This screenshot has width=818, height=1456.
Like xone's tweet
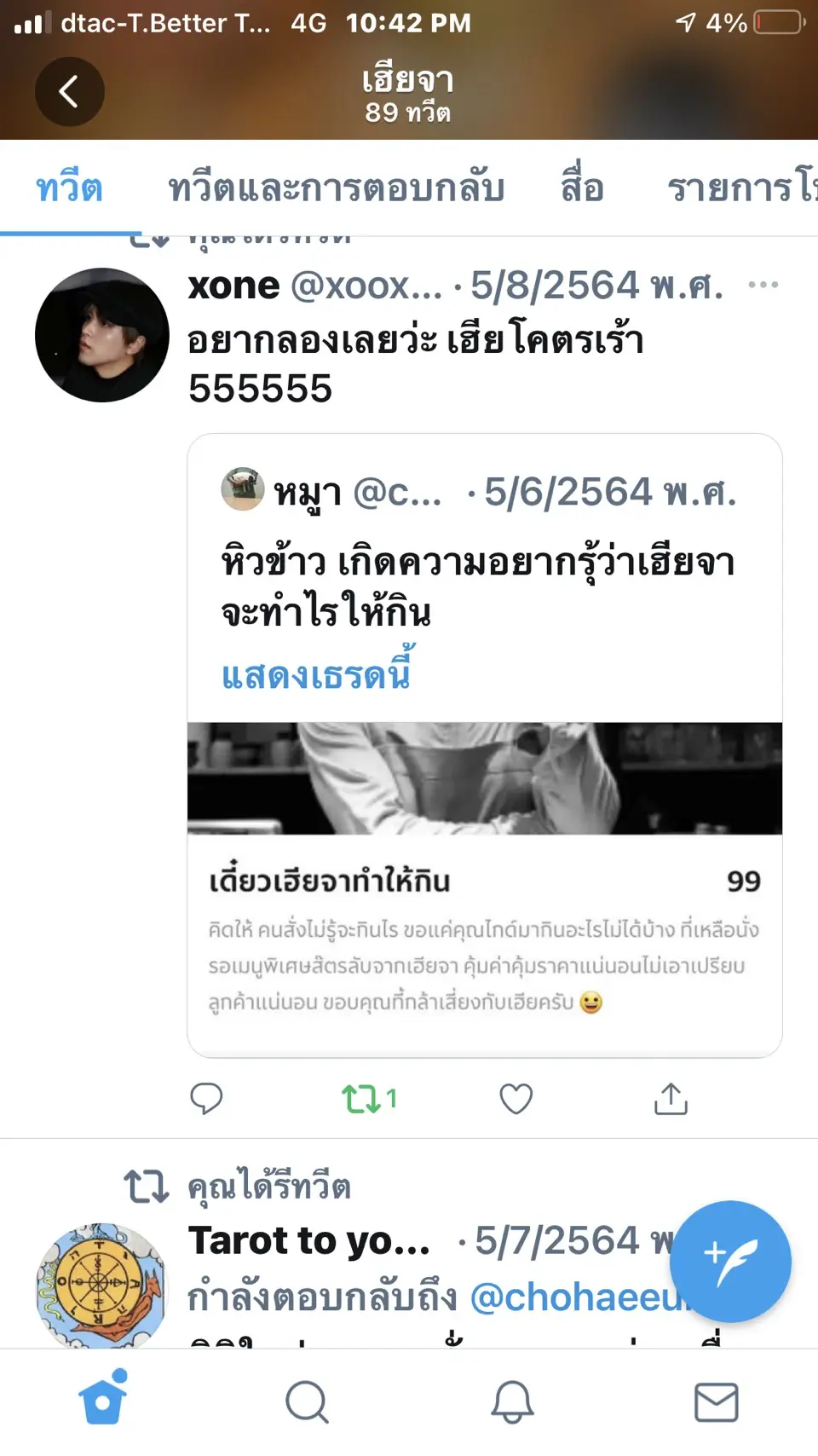click(516, 1099)
